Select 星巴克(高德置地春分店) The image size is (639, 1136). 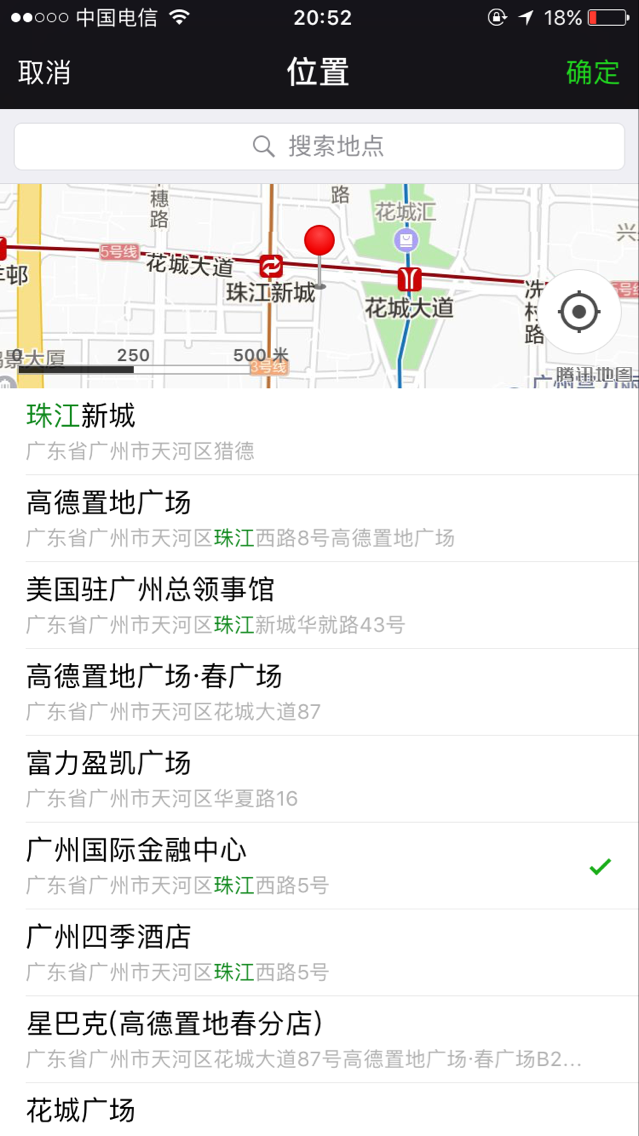tap(319, 1039)
